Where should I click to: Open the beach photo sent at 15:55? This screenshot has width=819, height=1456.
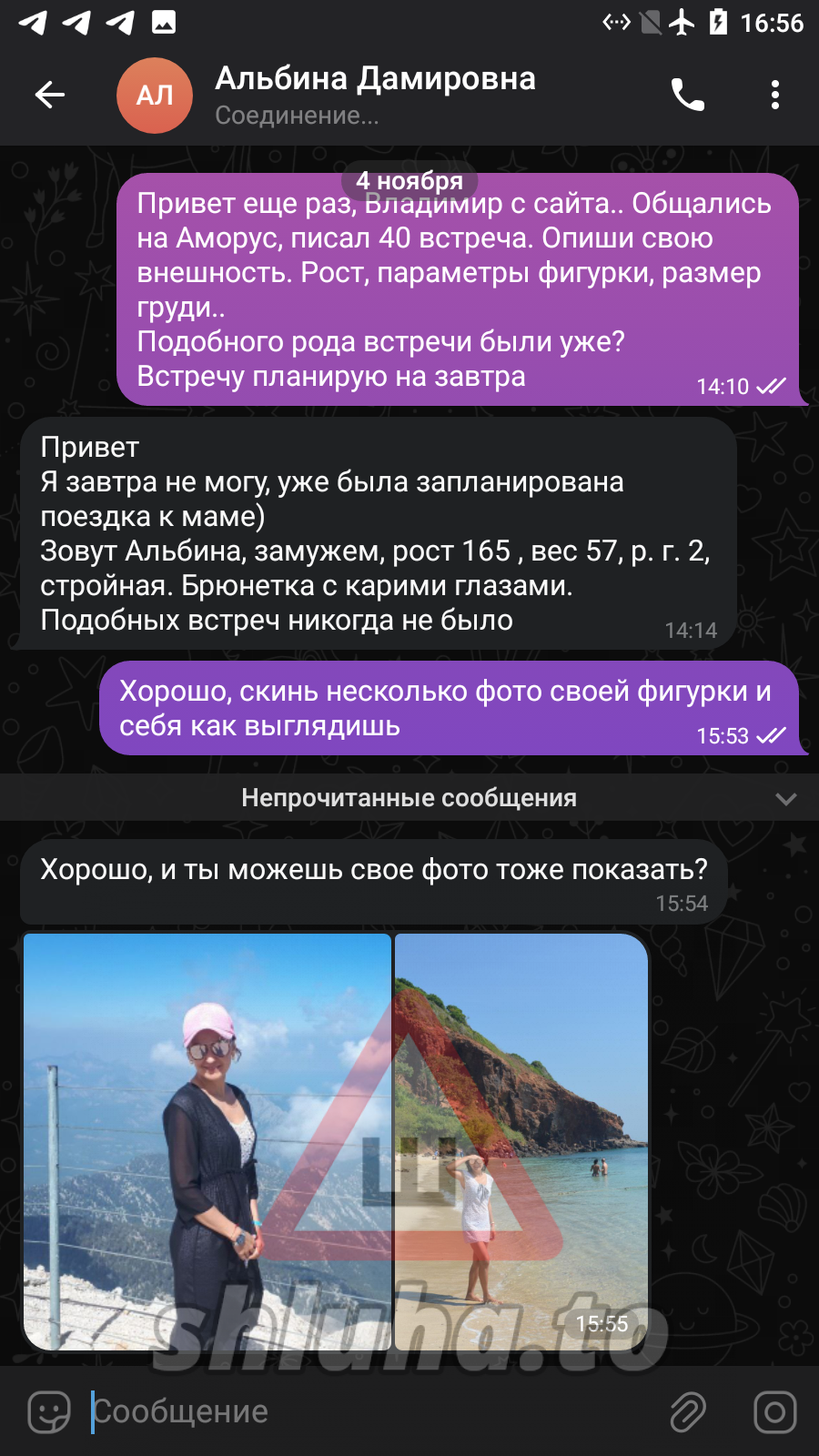point(521,1141)
